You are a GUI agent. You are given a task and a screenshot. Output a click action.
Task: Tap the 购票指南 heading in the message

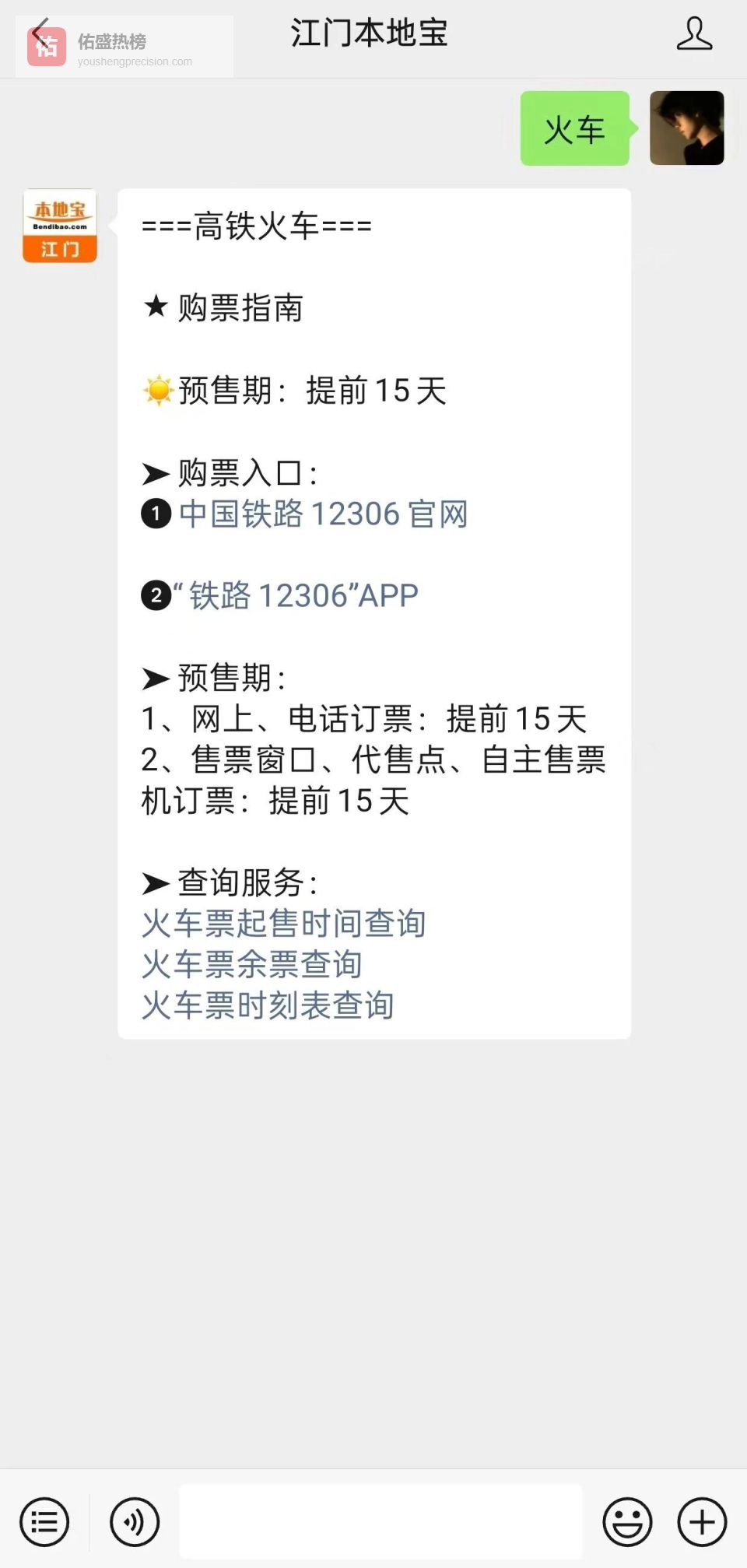(x=224, y=308)
